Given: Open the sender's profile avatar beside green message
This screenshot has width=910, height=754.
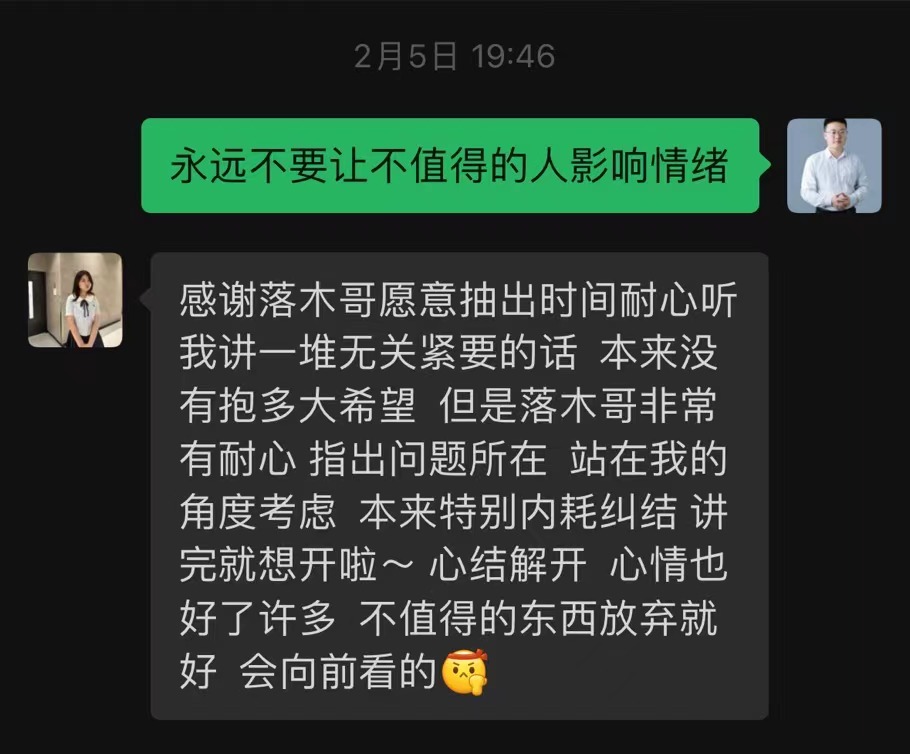Looking at the screenshot, I should point(834,166).
